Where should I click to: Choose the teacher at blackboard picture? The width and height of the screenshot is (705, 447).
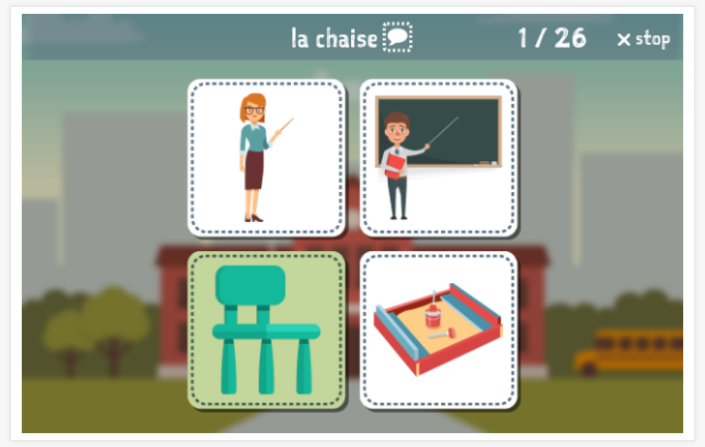tap(438, 157)
